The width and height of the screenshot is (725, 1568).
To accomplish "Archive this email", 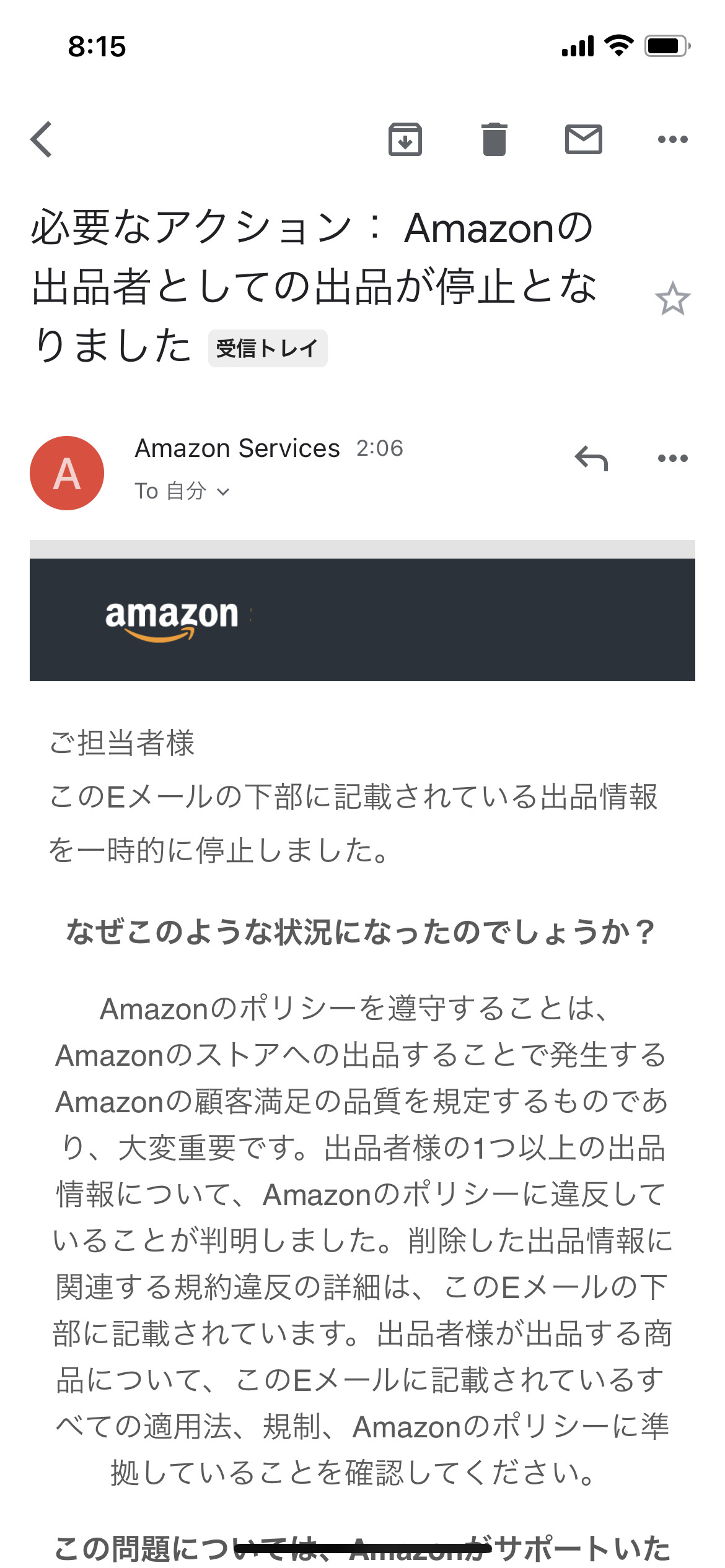I will tap(405, 139).
